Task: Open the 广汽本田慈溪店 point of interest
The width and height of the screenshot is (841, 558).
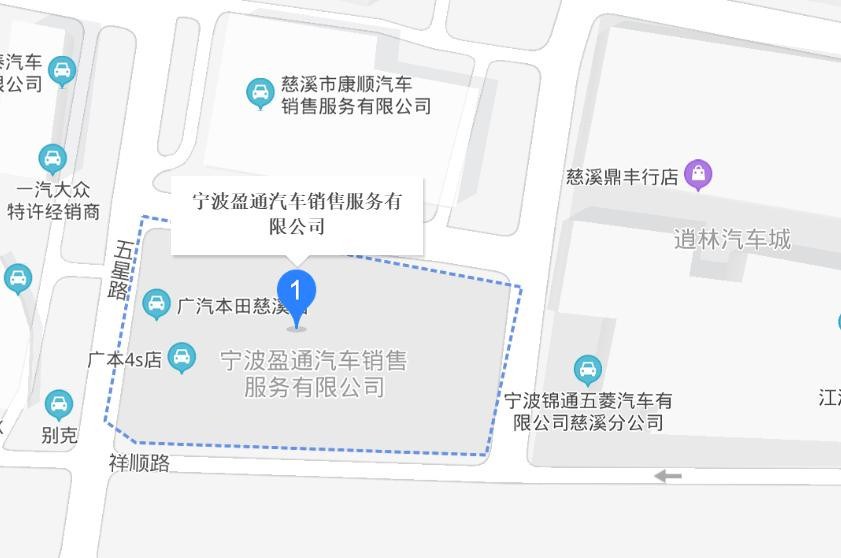Action: (156, 304)
